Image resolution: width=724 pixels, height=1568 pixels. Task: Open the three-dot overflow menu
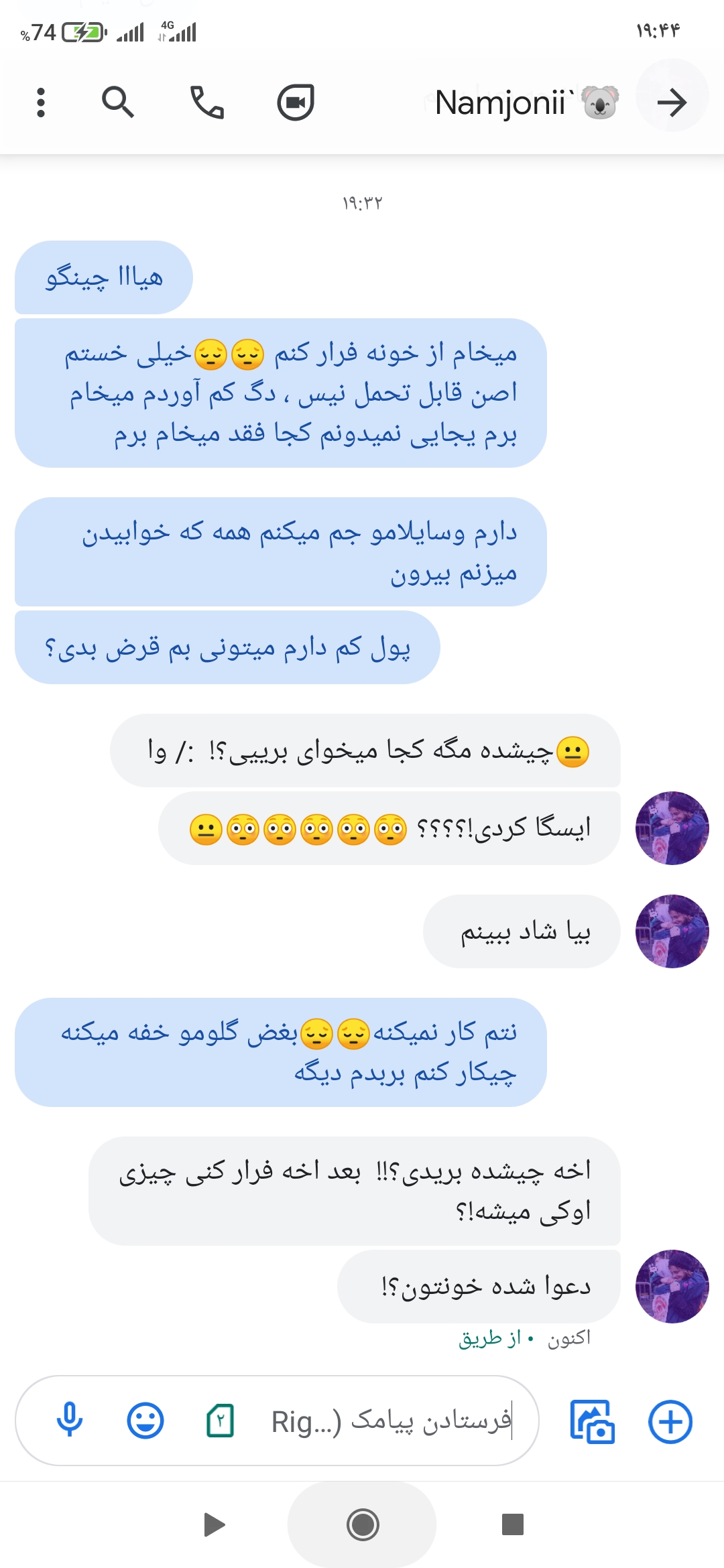41,103
